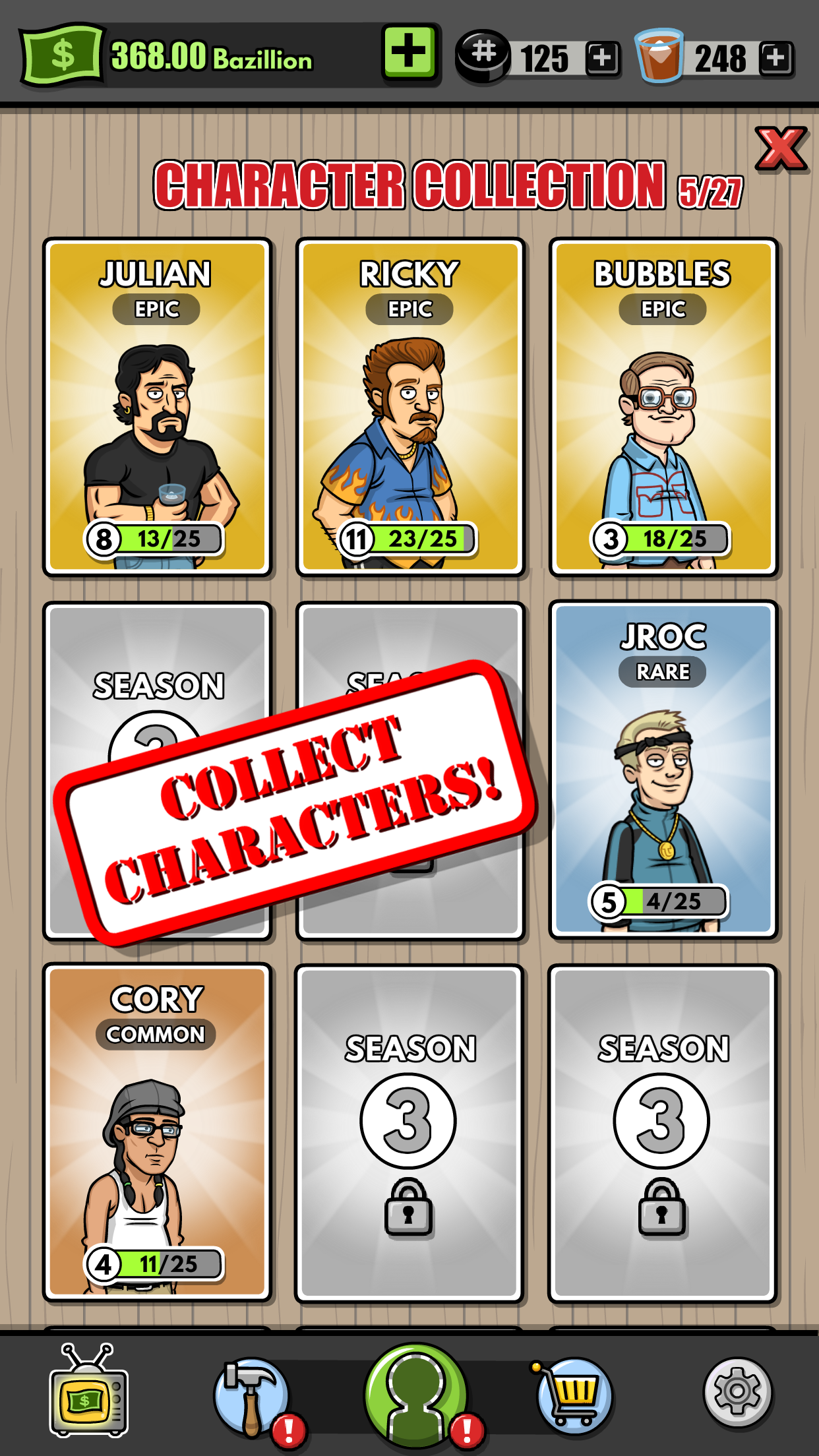The image size is (819, 1456).
Task: Open the TV cash tab
Action: tap(89, 1393)
